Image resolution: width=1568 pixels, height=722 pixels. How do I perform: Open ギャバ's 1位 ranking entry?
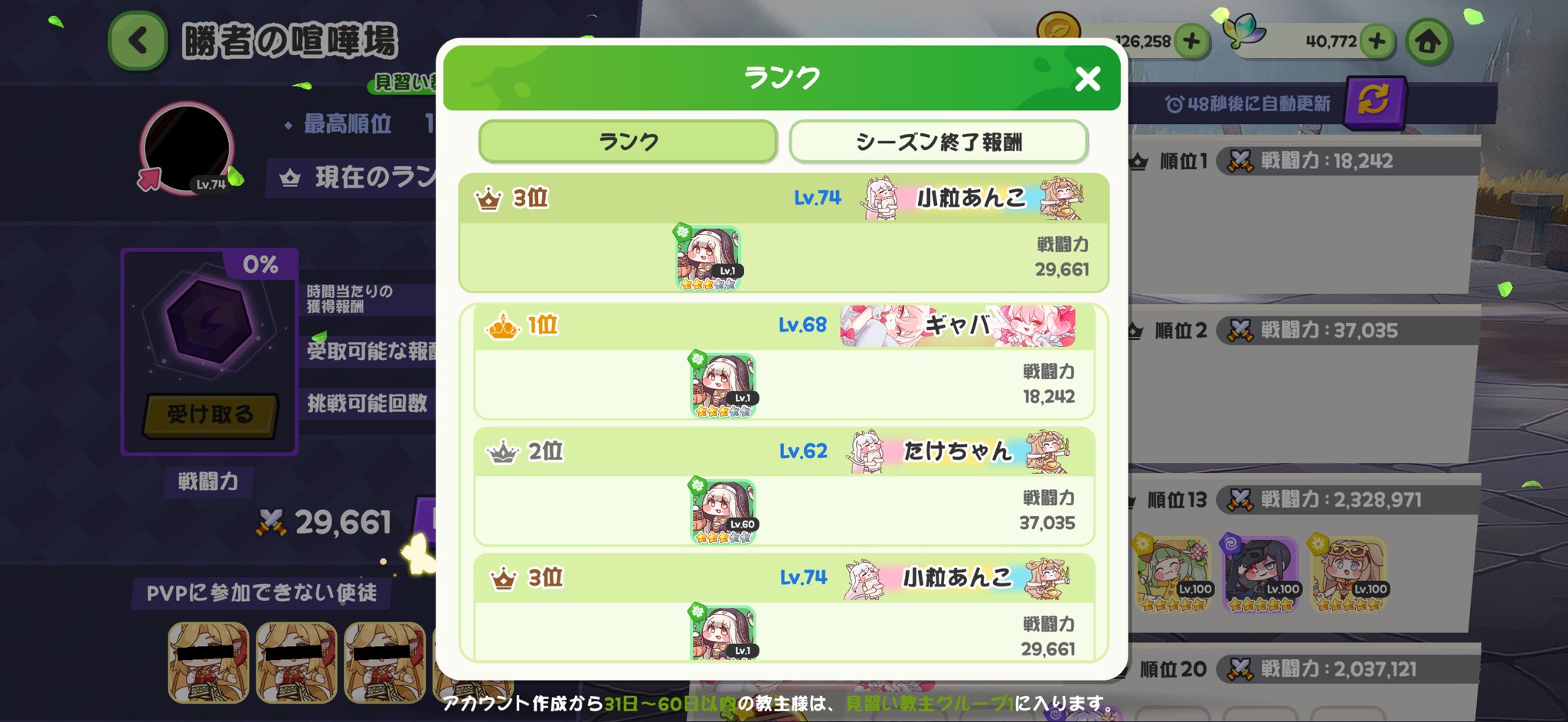784,361
